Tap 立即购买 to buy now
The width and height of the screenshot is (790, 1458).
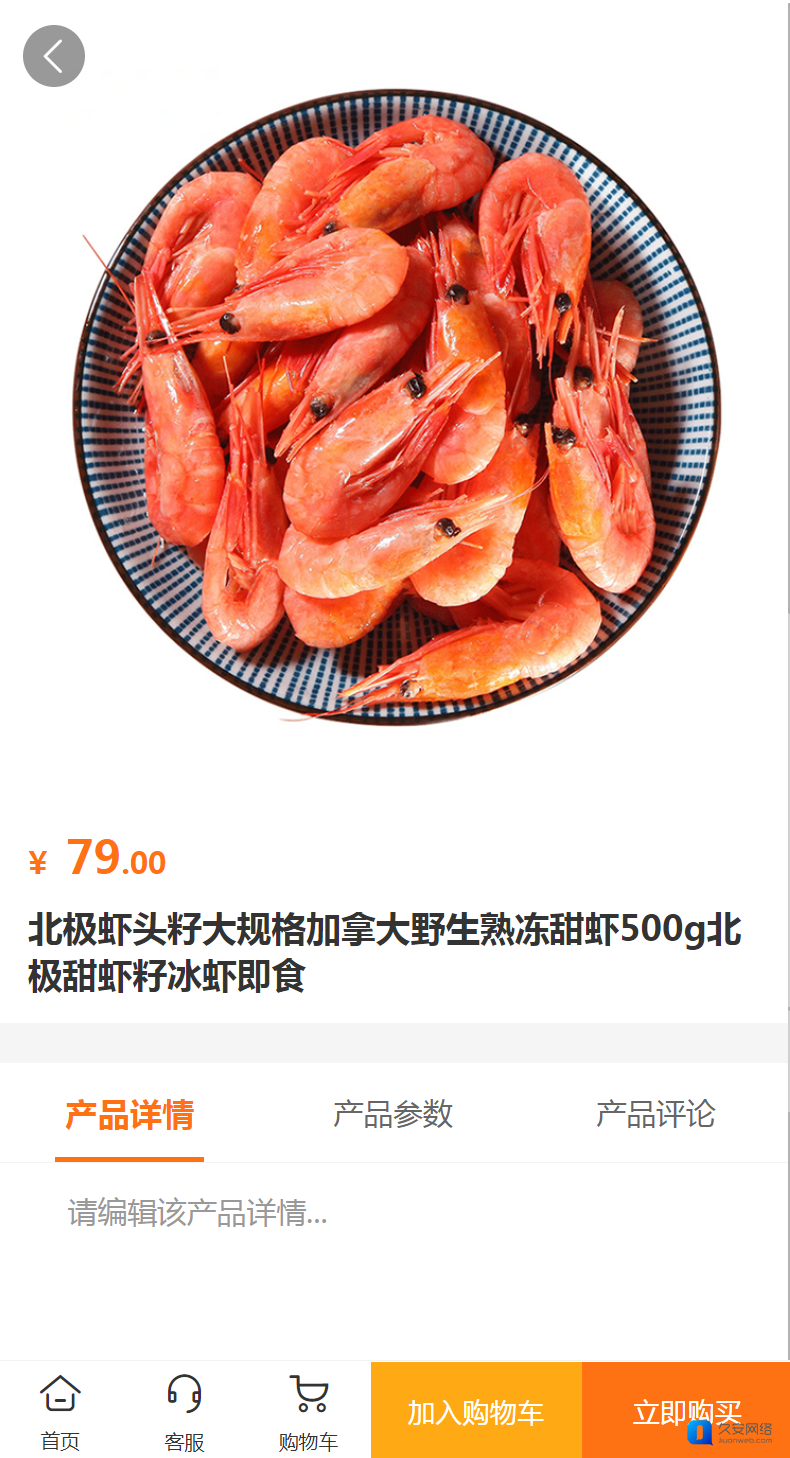(686, 1410)
